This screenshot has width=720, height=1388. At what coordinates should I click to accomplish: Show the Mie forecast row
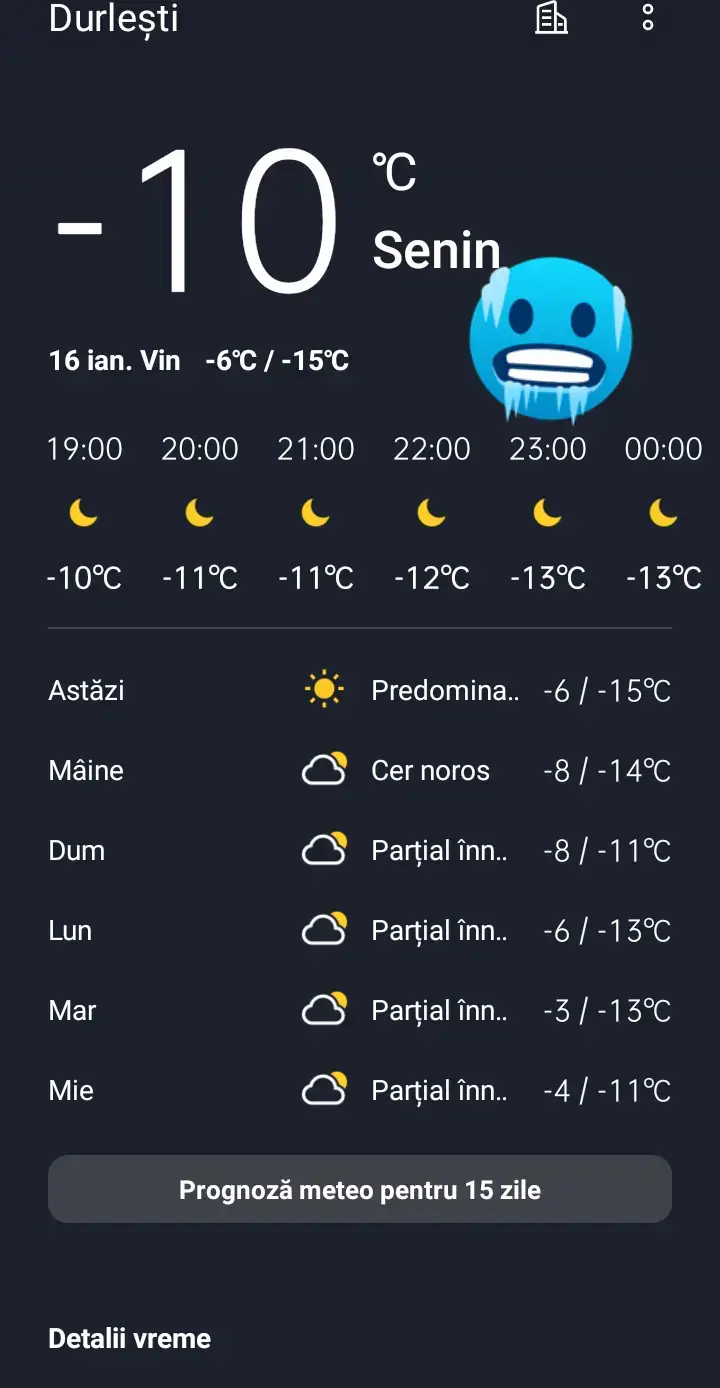360,1091
